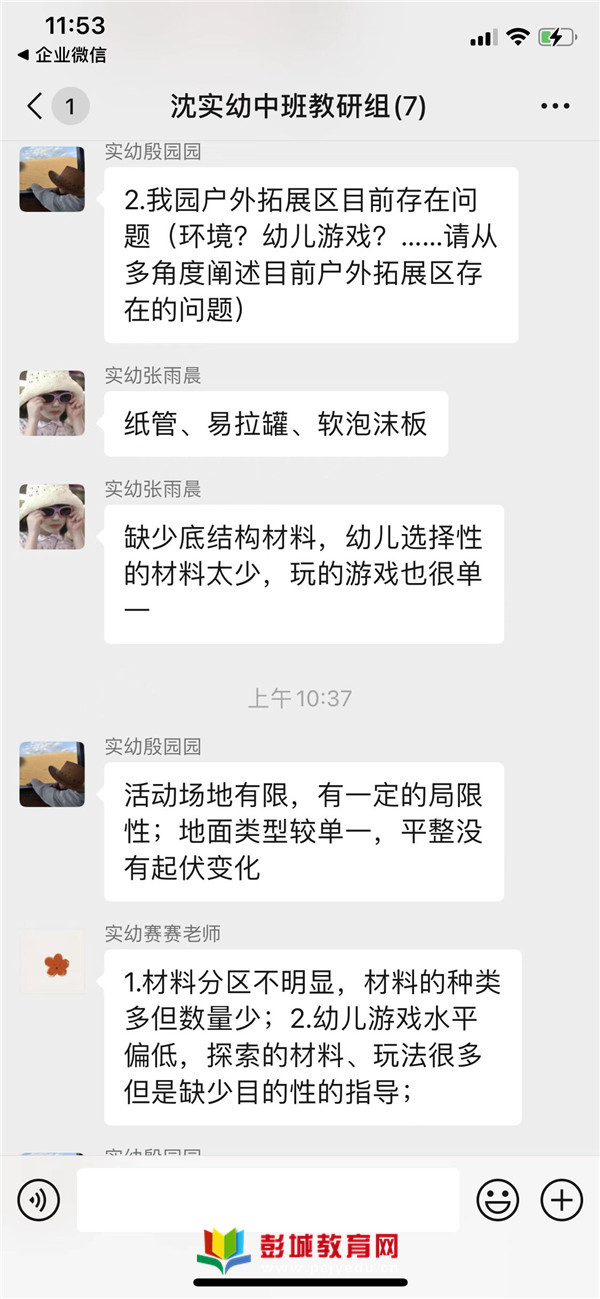
Task: Return to 企业微信 app via status bar
Action: click(x=62, y=55)
